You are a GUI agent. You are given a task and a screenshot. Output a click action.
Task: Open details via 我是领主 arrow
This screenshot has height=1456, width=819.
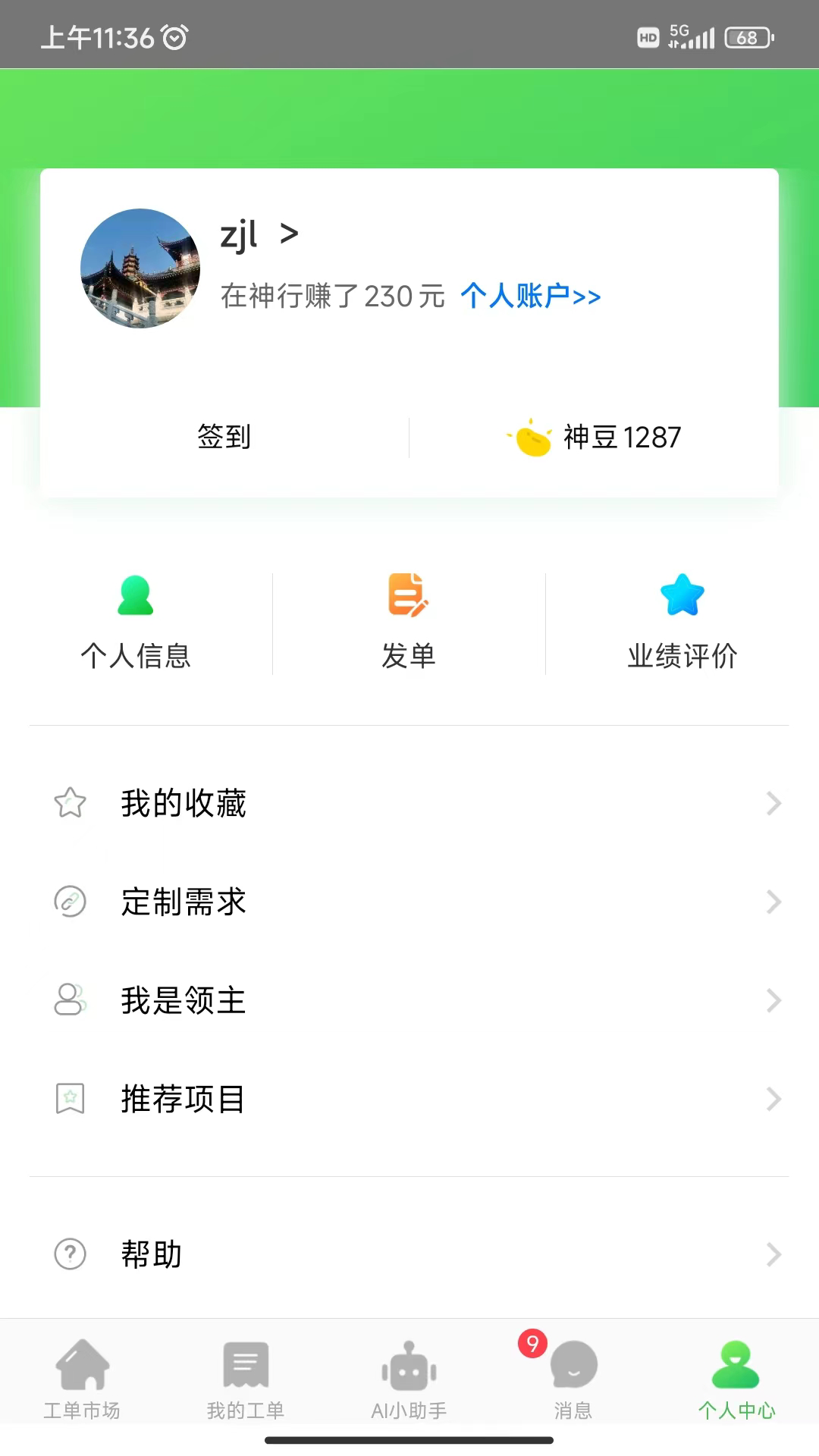(773, 1001)
